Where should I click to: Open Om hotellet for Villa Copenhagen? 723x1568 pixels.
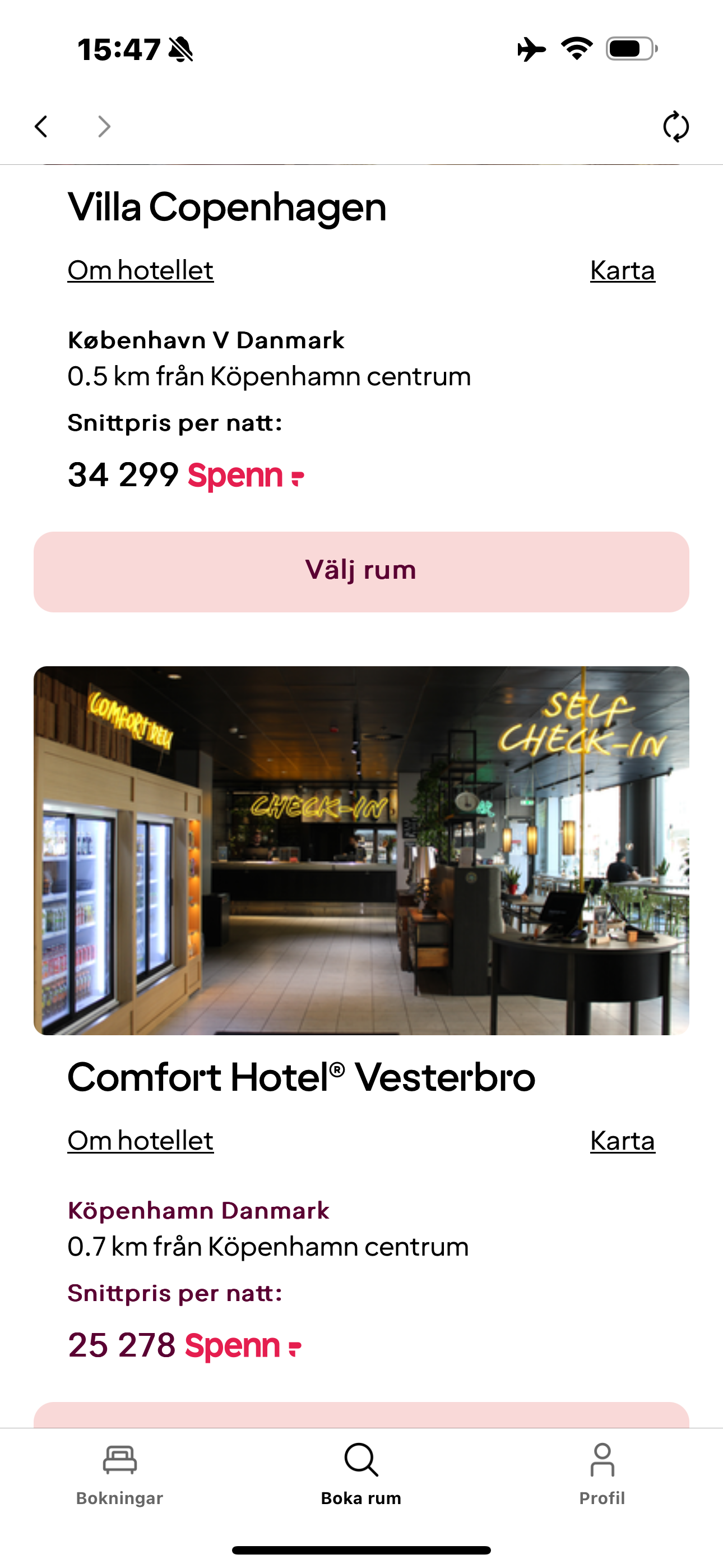(x=141, y=270)
